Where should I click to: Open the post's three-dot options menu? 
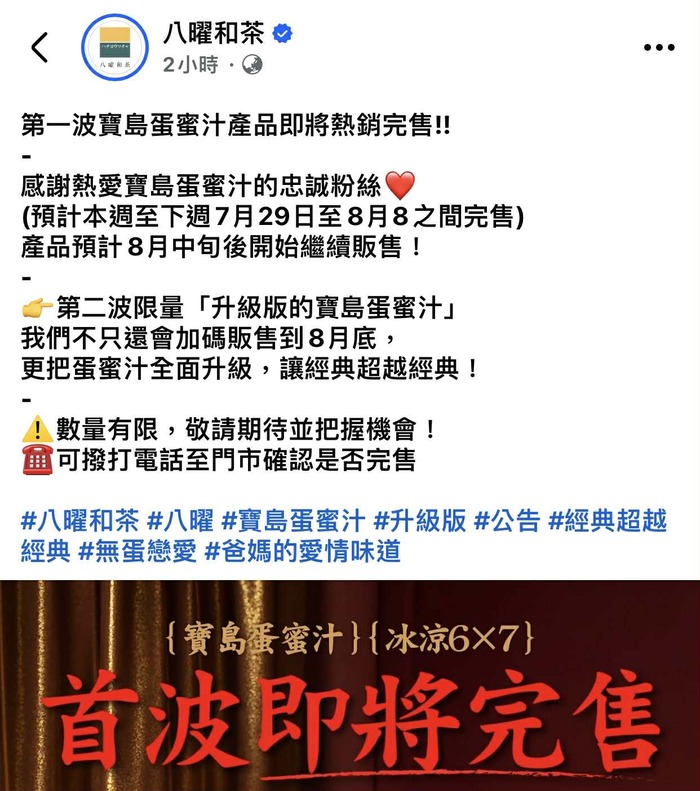658,47
